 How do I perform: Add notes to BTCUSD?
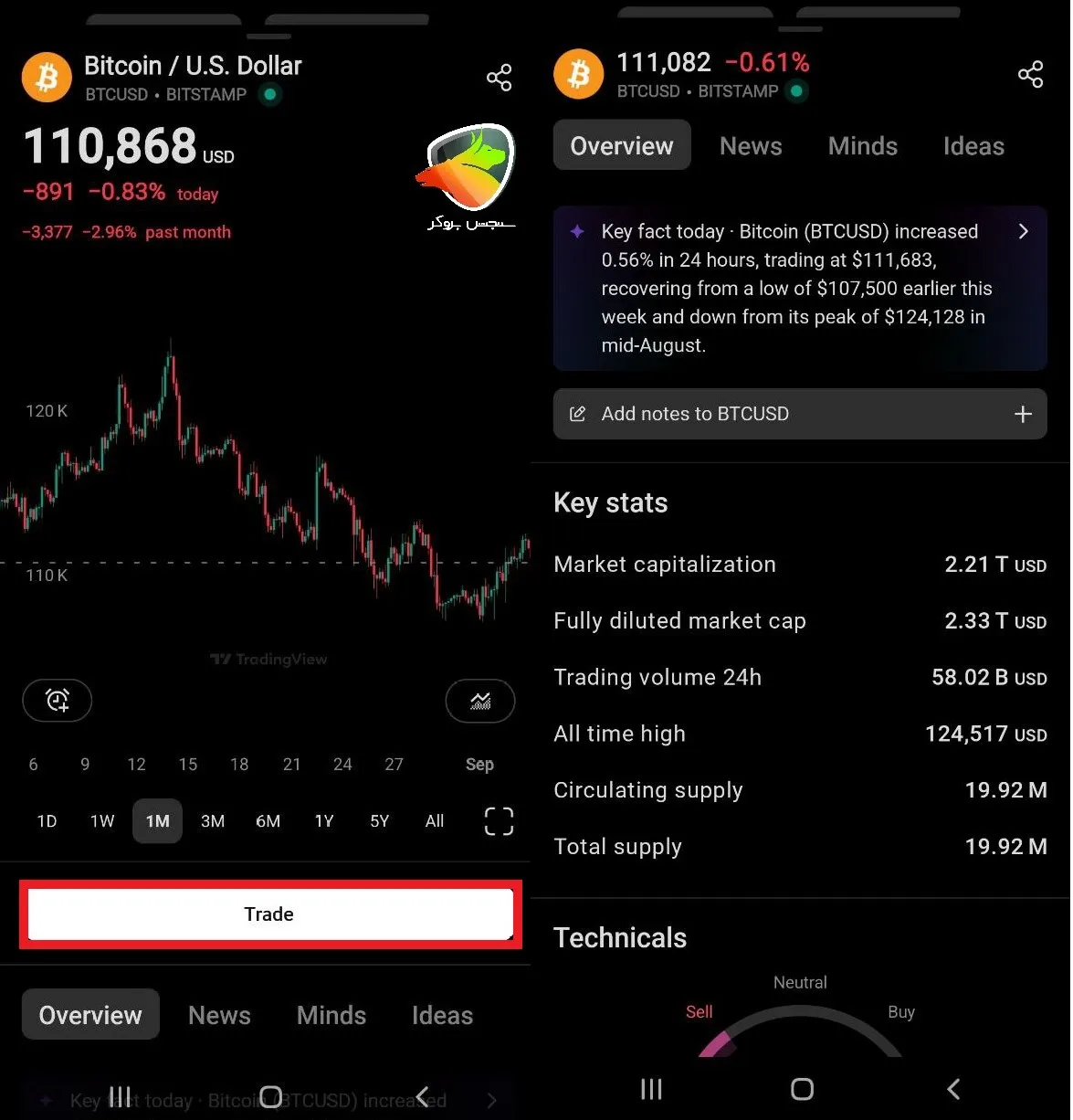click(800, 414)
